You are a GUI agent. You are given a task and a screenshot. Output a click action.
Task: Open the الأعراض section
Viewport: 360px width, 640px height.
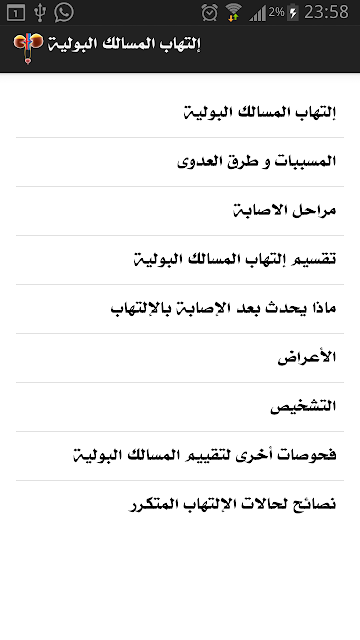coord(180,358)
